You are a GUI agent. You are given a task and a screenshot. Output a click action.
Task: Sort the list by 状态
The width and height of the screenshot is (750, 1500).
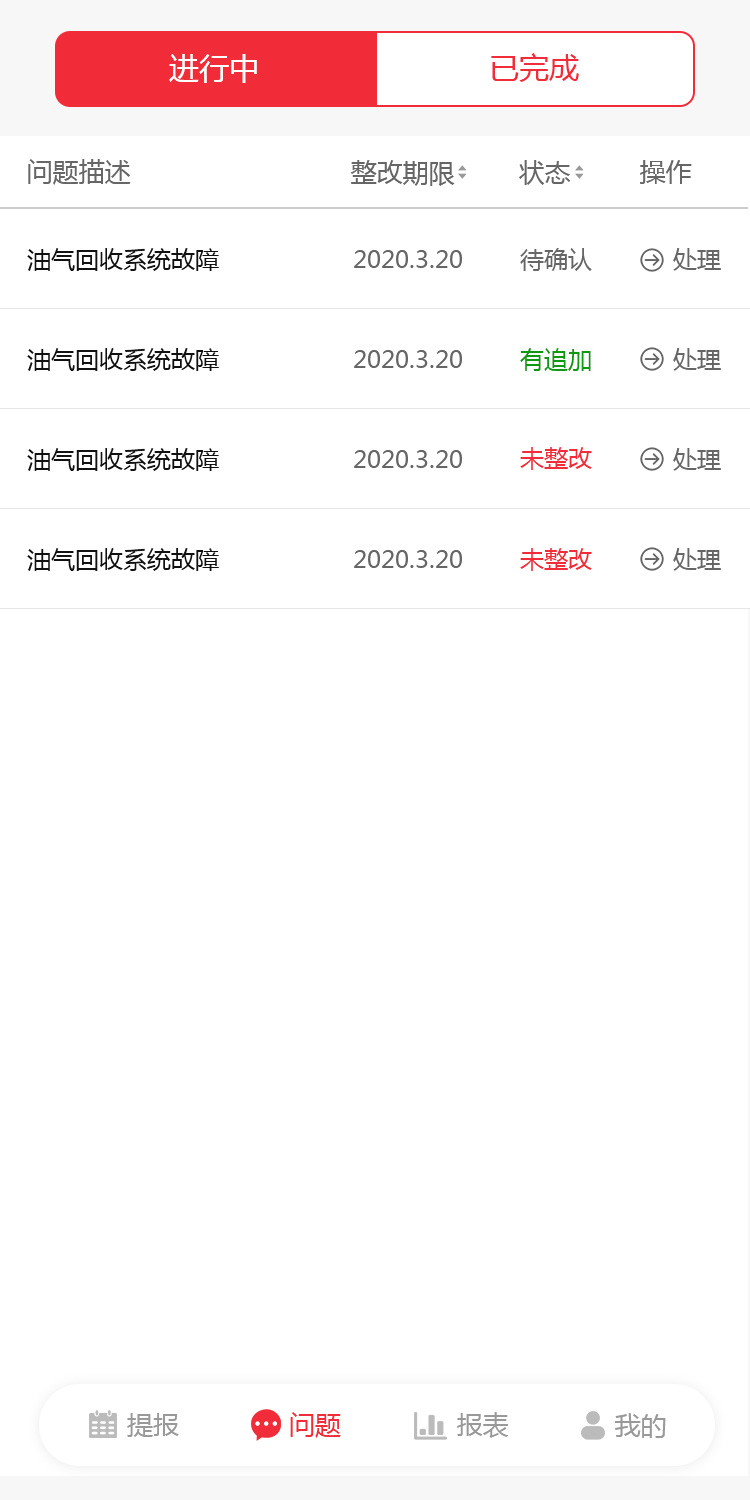click(551, 173)
